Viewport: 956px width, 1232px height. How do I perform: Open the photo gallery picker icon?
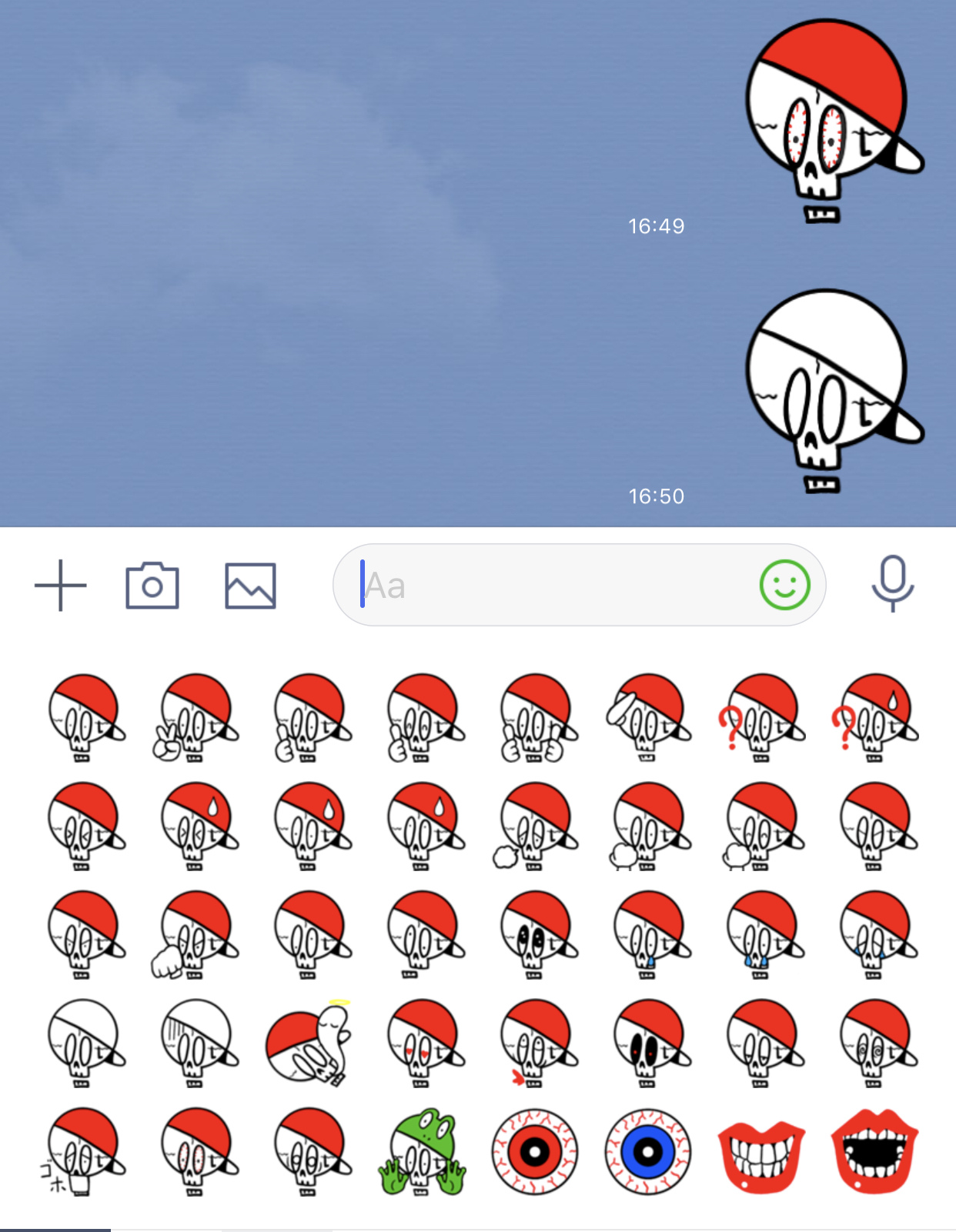[x=246, y=585]
